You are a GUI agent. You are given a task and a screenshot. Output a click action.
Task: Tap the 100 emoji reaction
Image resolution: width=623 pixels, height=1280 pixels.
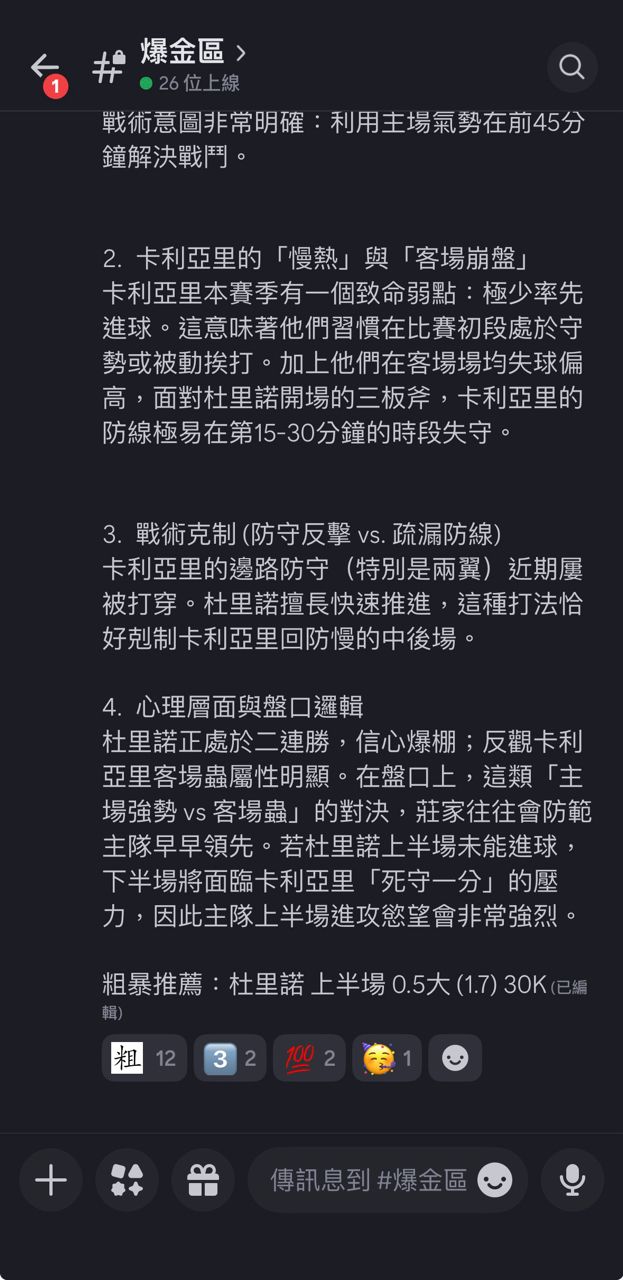[x=309, y=1058]
